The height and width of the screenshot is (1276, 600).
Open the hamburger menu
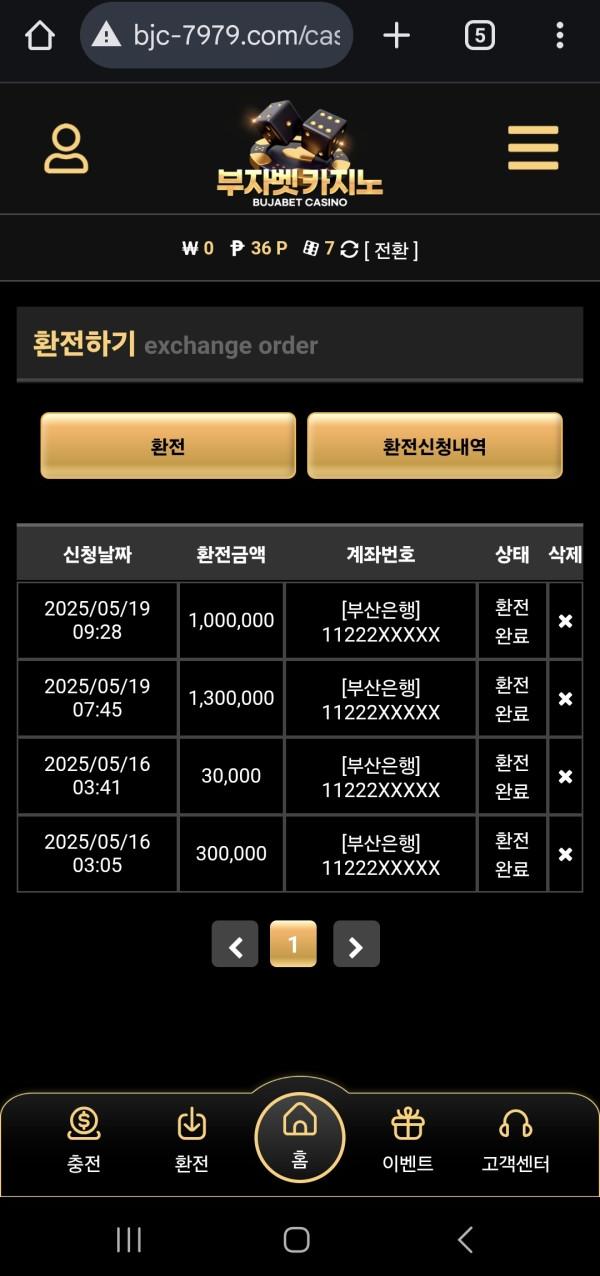(x=532, y=149)
